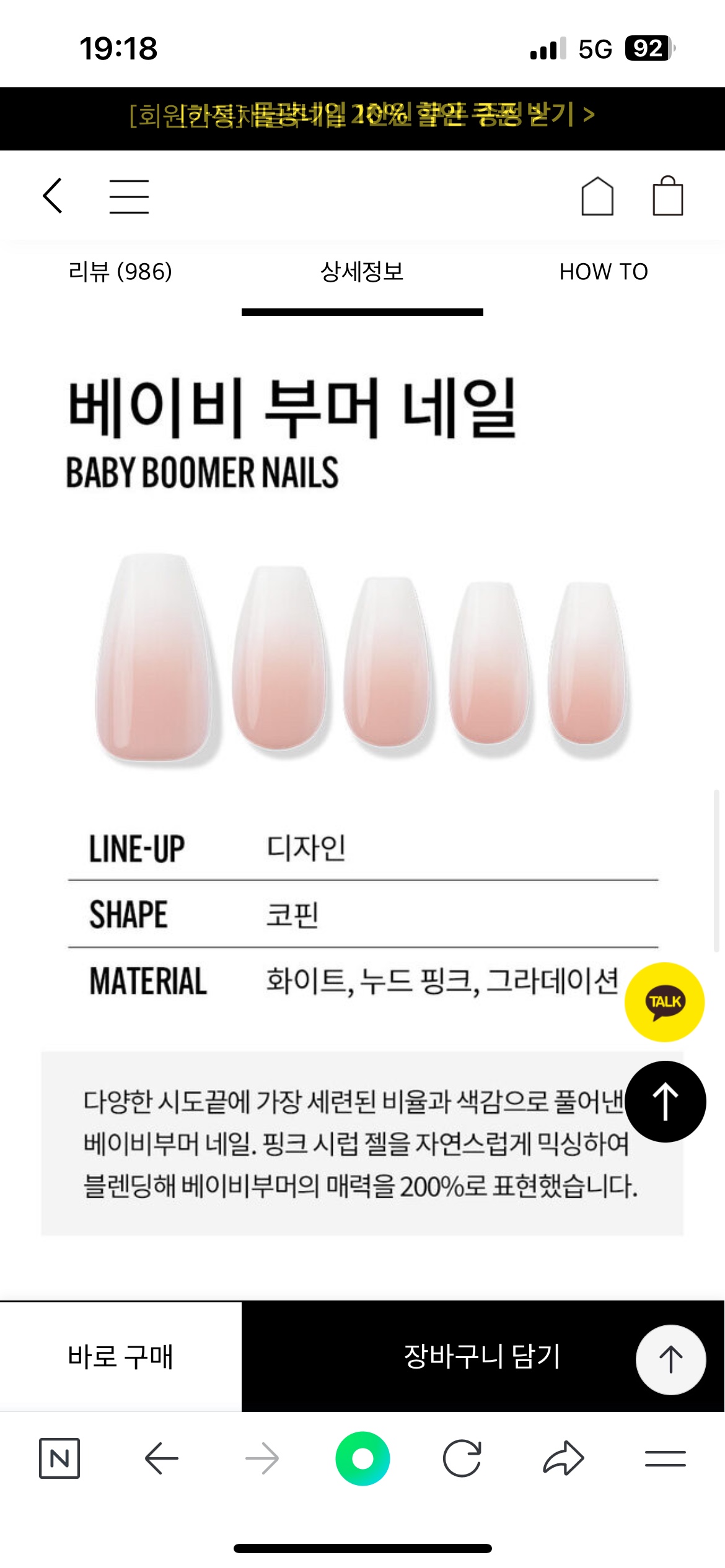The width and height of the screenshot is (725, 1568).
Task: Reload the current page
Action: tap(462, 1458)
